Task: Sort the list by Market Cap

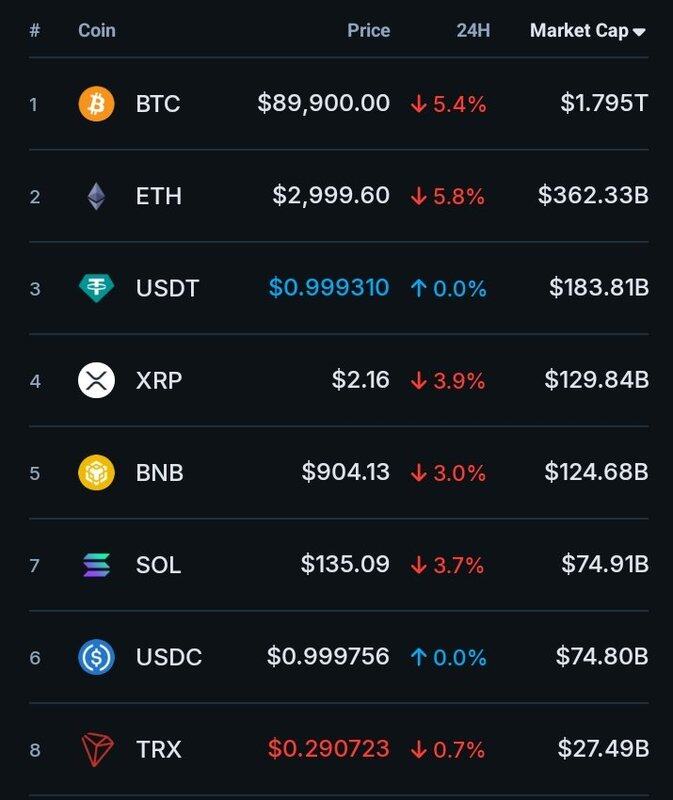Action: pos(587,31)
